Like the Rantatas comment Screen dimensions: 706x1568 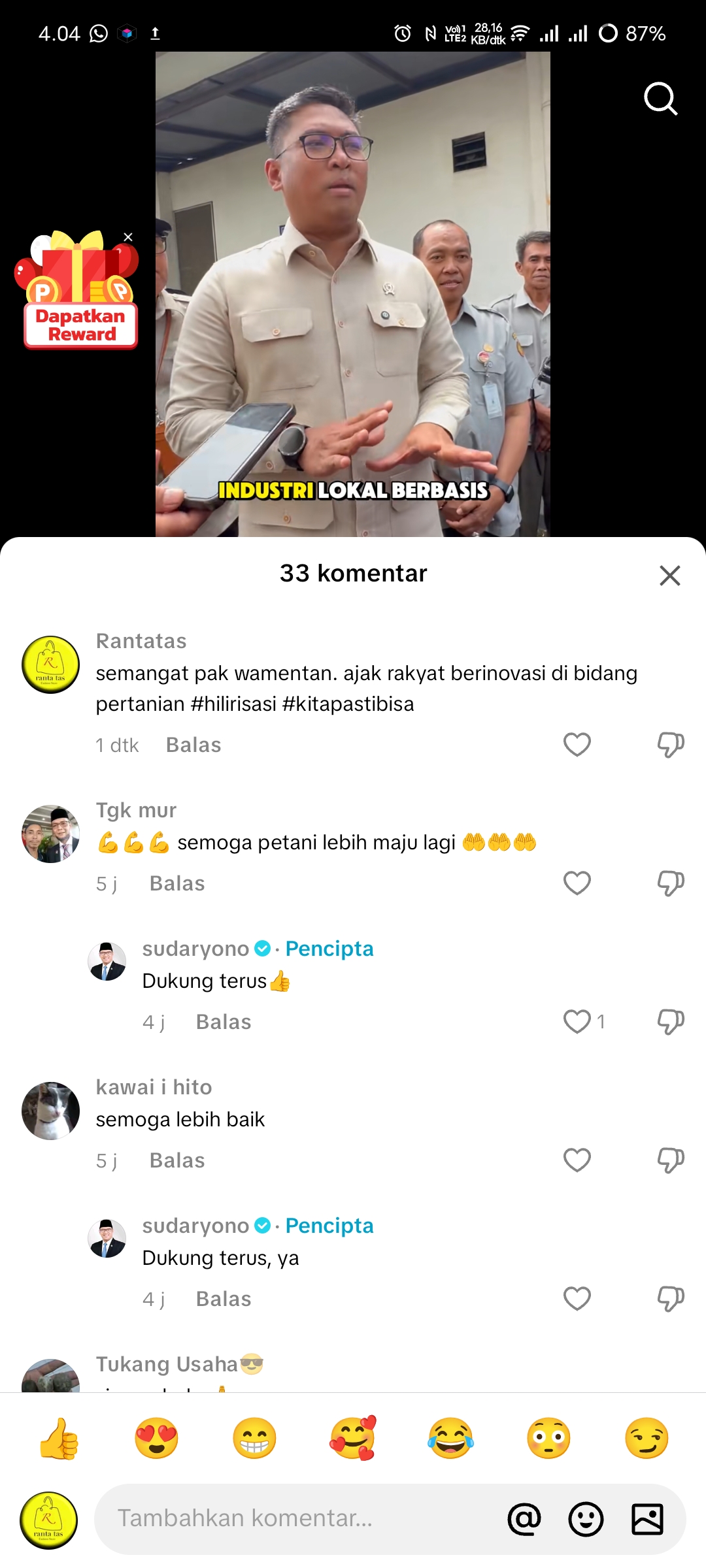point(577,745)
